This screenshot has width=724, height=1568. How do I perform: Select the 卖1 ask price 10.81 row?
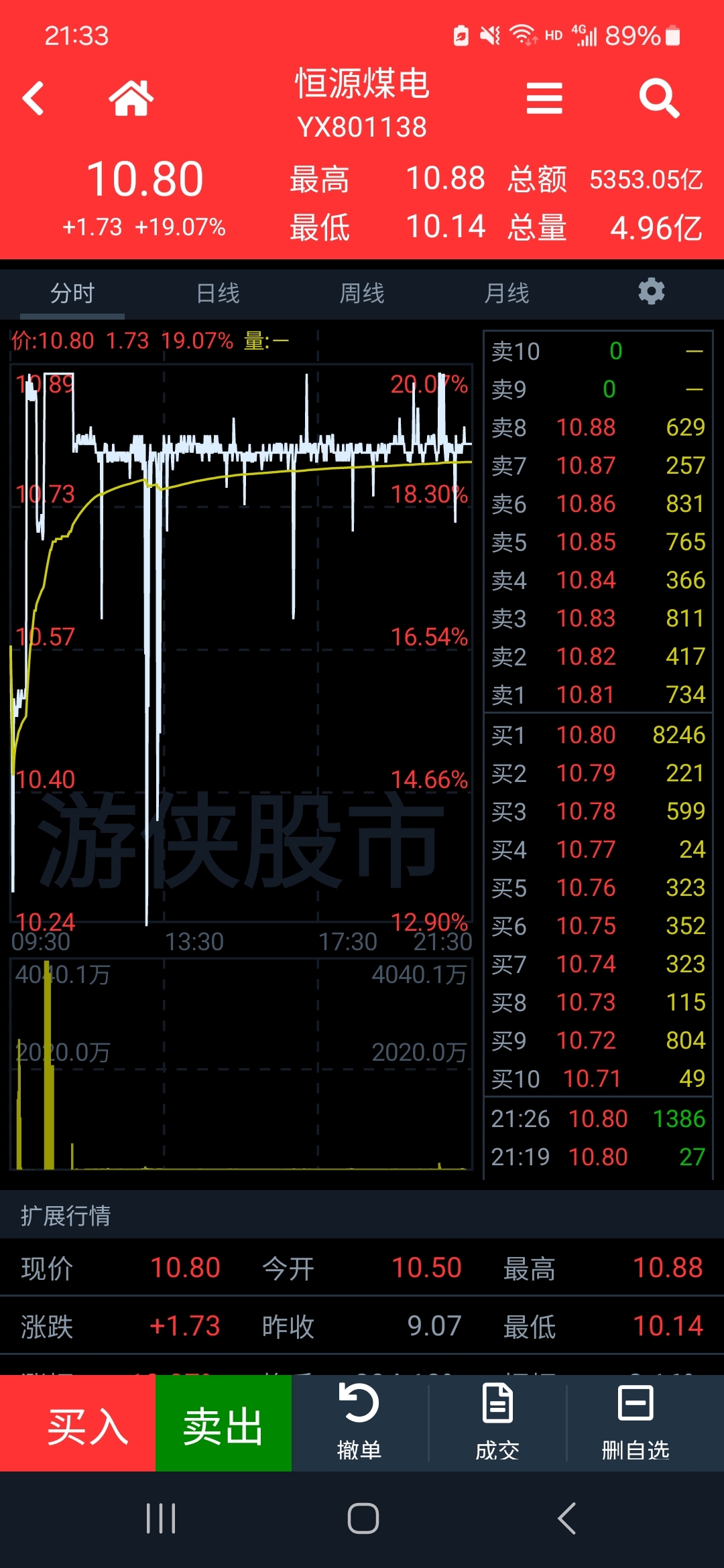(598, 695)
